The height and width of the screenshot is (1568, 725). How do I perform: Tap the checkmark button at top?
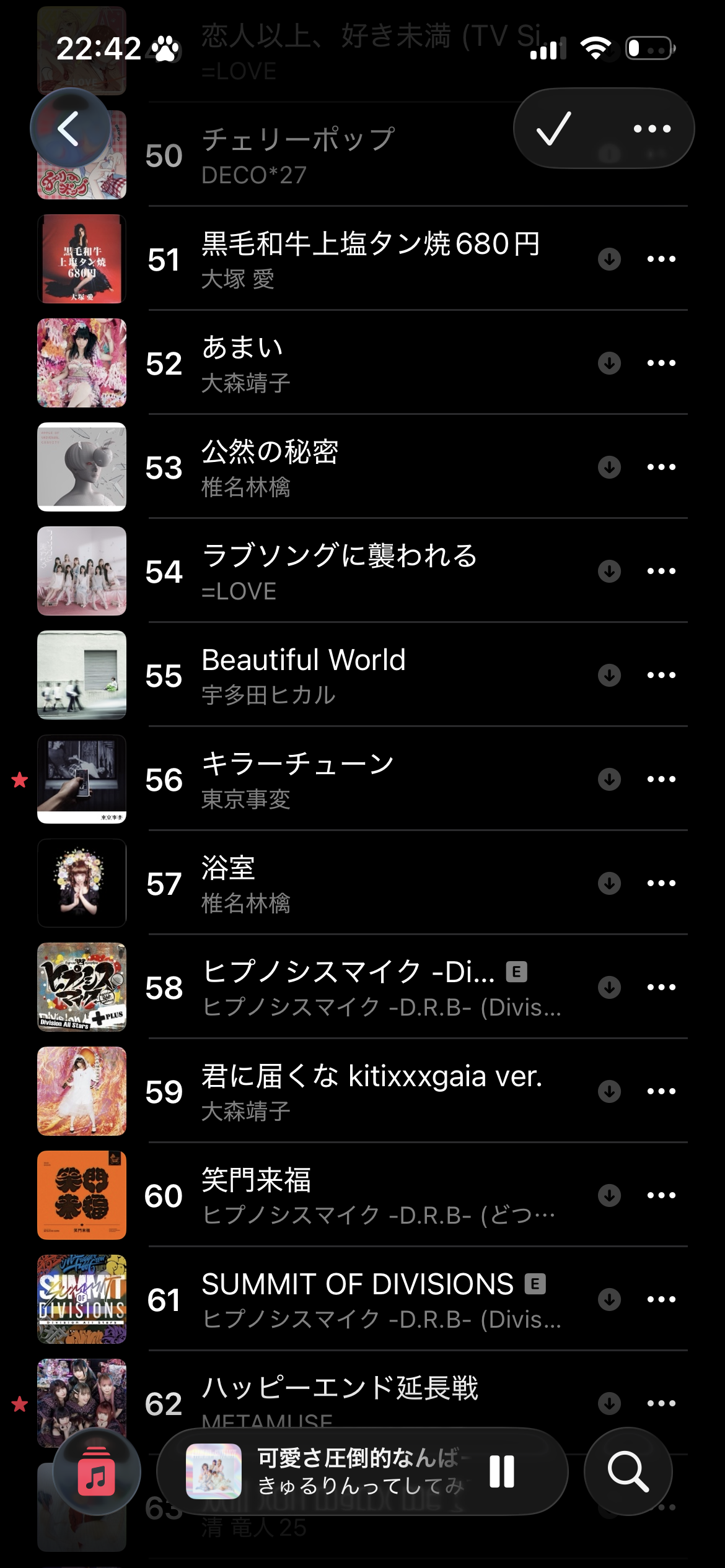[553, 129]
